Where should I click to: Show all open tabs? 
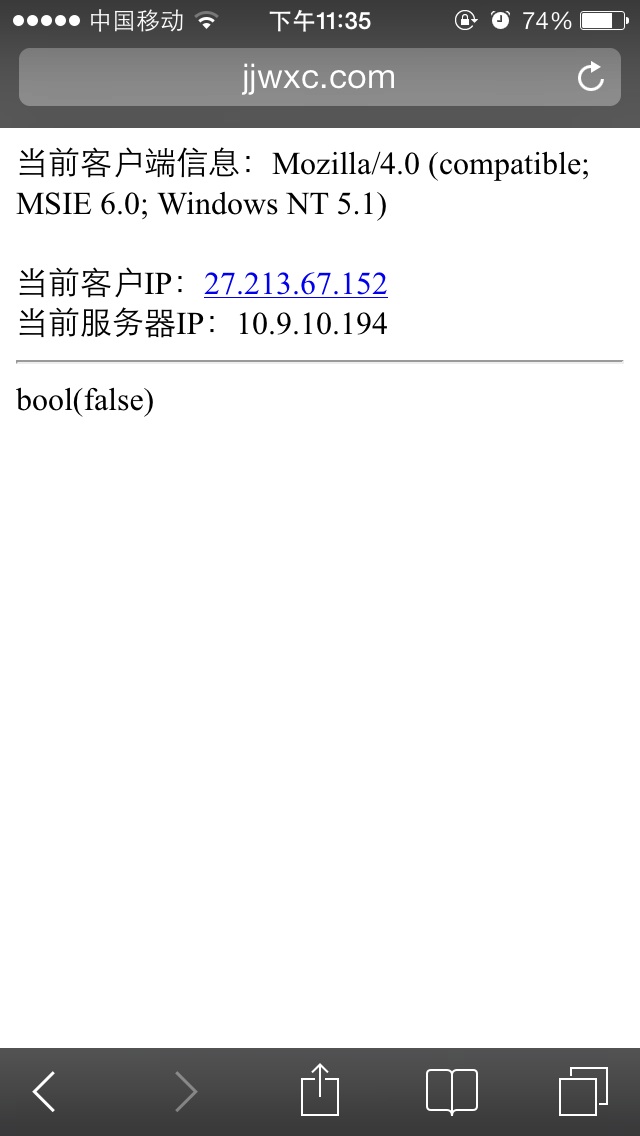point(583,1091)
